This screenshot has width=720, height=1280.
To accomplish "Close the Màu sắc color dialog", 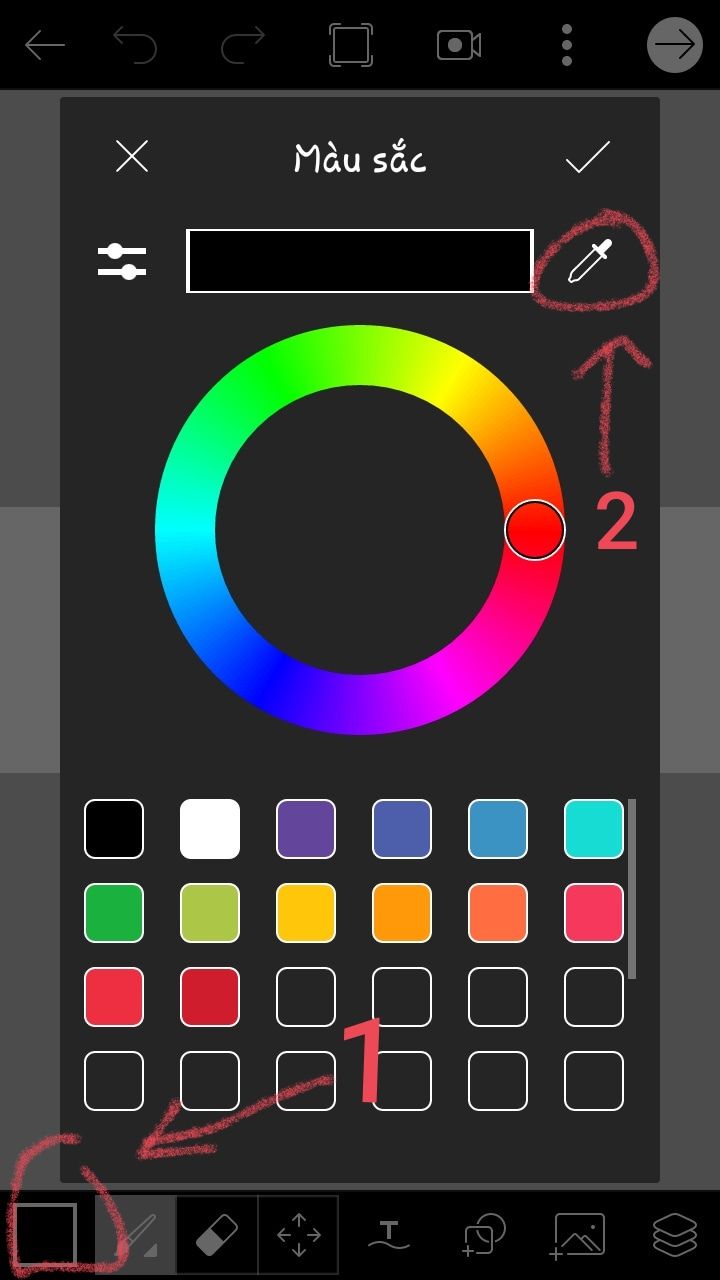I will click(x=132, y=157).
